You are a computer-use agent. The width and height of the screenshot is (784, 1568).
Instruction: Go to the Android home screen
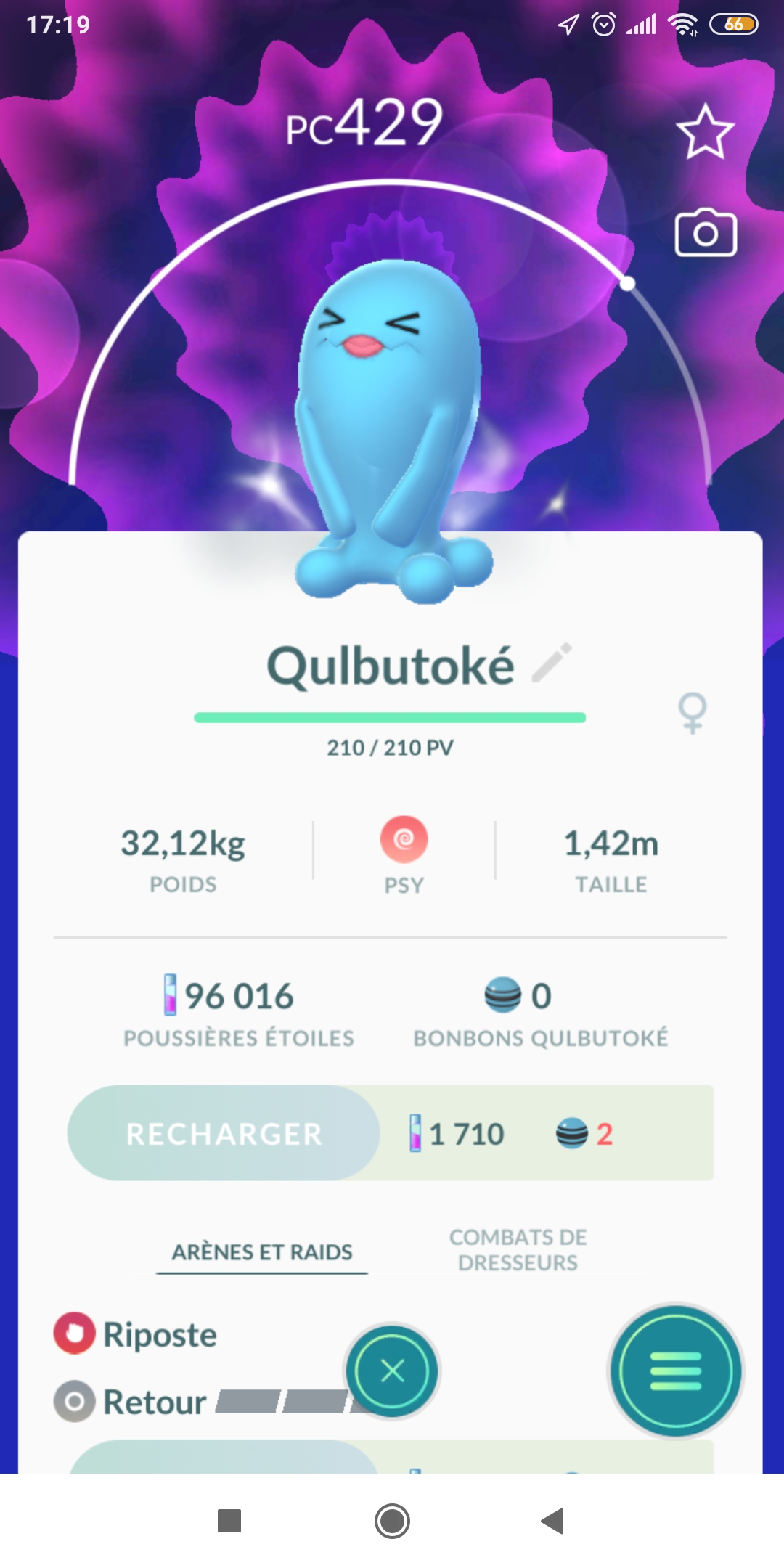tap(392, 1521)
